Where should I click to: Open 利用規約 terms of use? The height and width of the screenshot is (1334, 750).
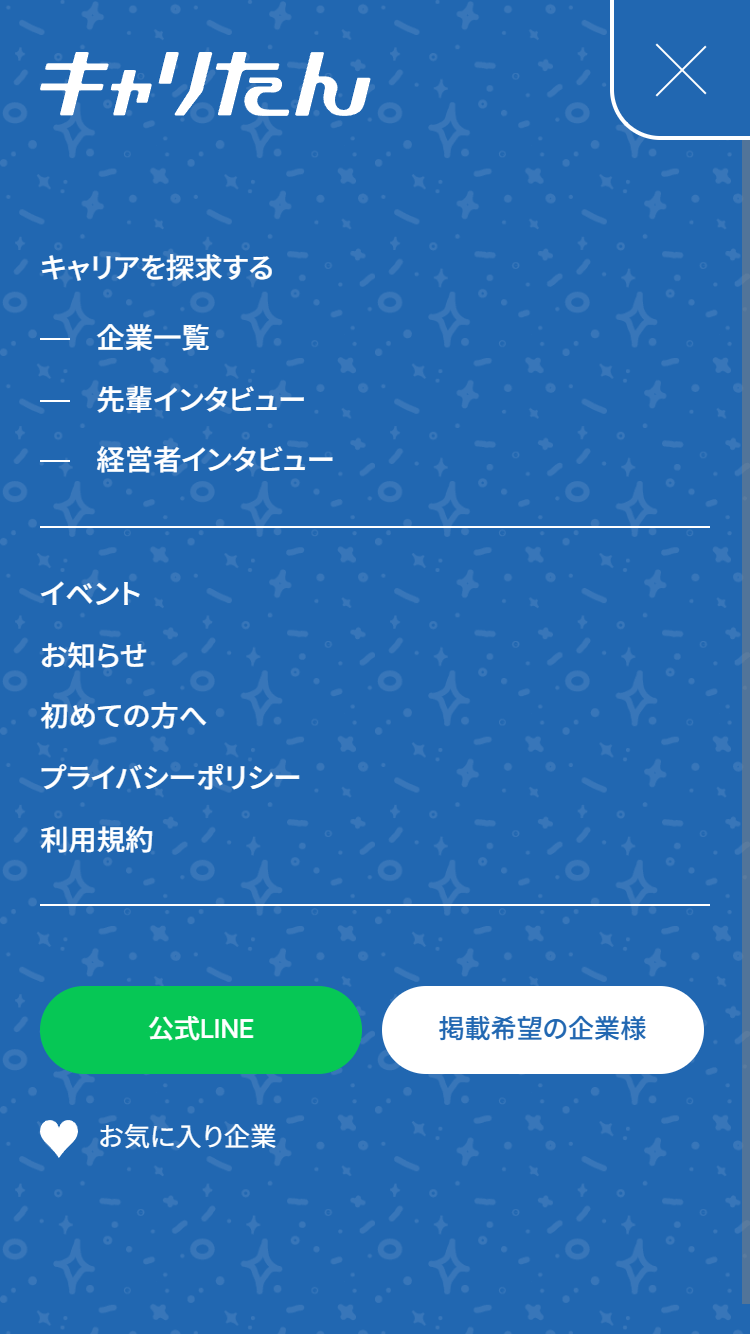(97, 840)
